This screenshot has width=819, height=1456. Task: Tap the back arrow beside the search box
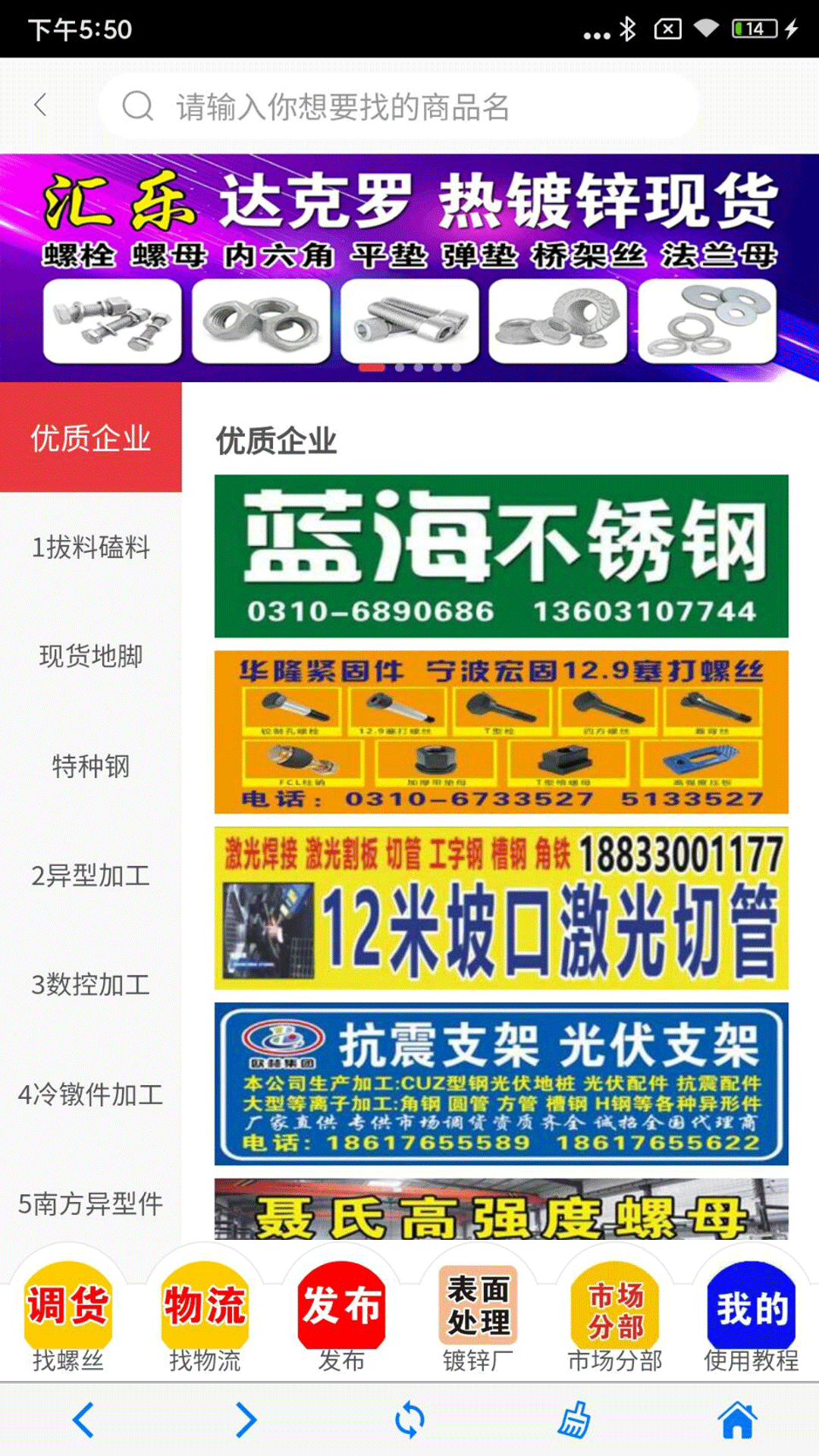pos(41,105)
